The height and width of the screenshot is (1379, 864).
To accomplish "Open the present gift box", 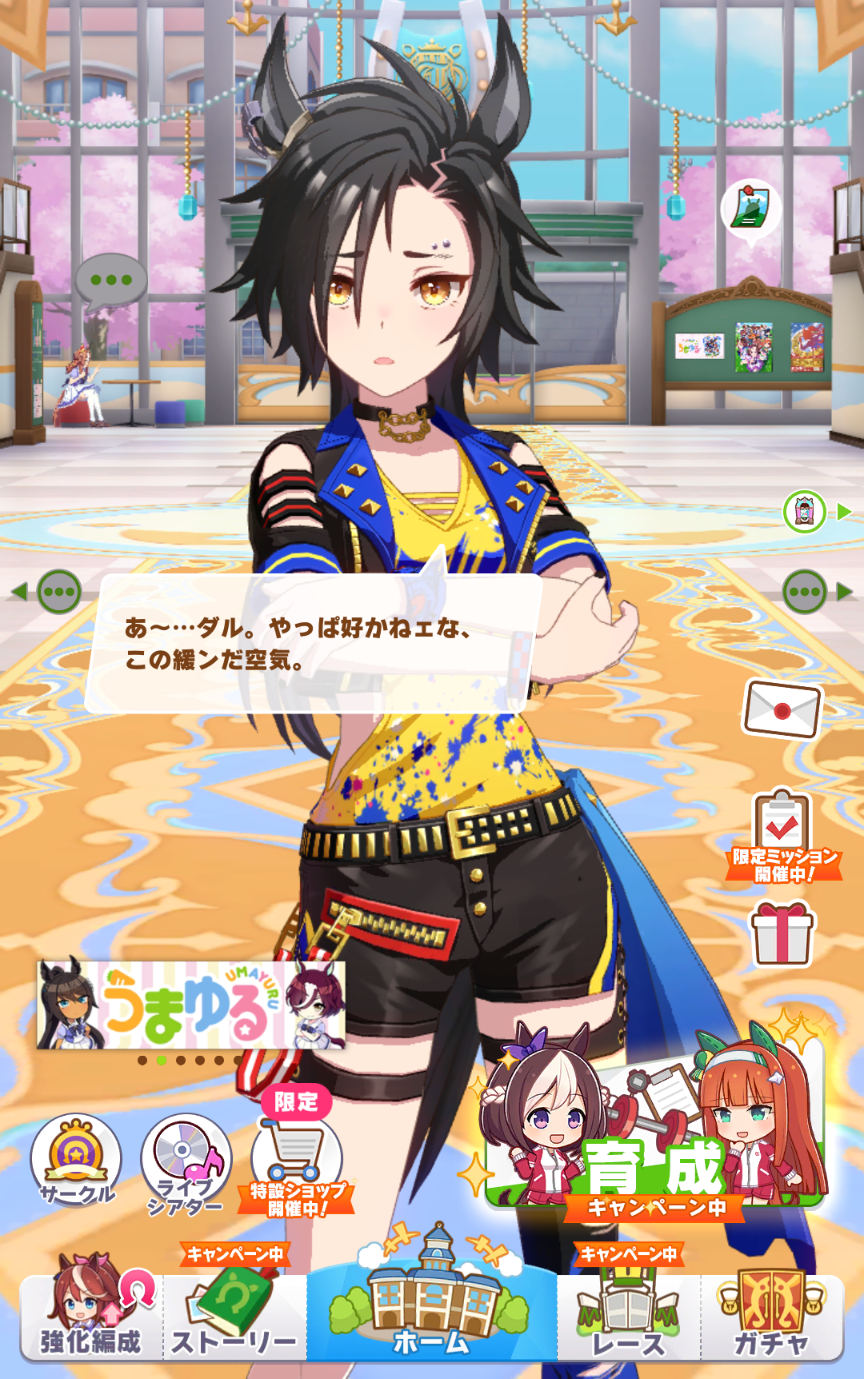I will tap(783, 932).
